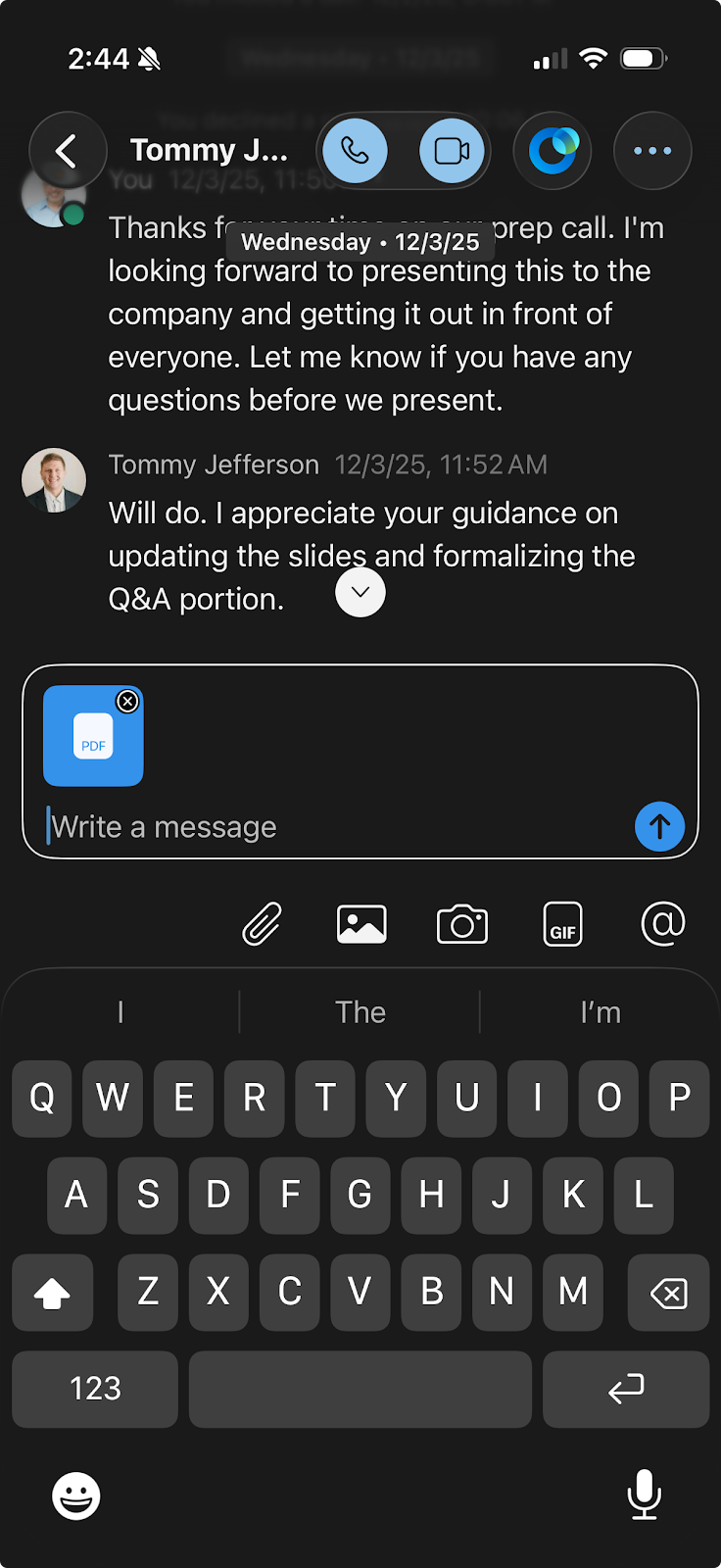
Task: Open the Copilot icon
Action: point(553,151)
